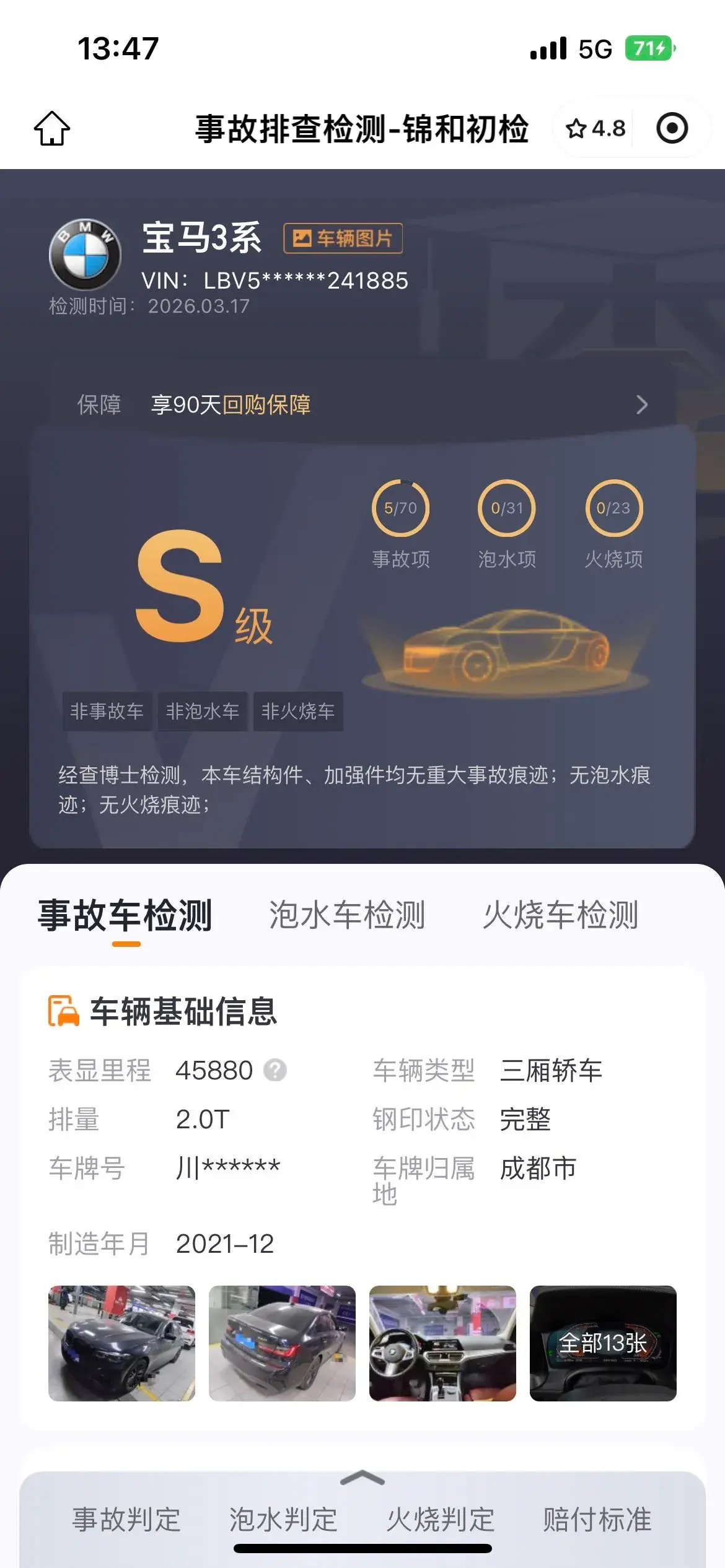The width and height of the screenshot is (725, 1568).
Task: Select the 事故车检测 tab
Action: pos(125,915)
